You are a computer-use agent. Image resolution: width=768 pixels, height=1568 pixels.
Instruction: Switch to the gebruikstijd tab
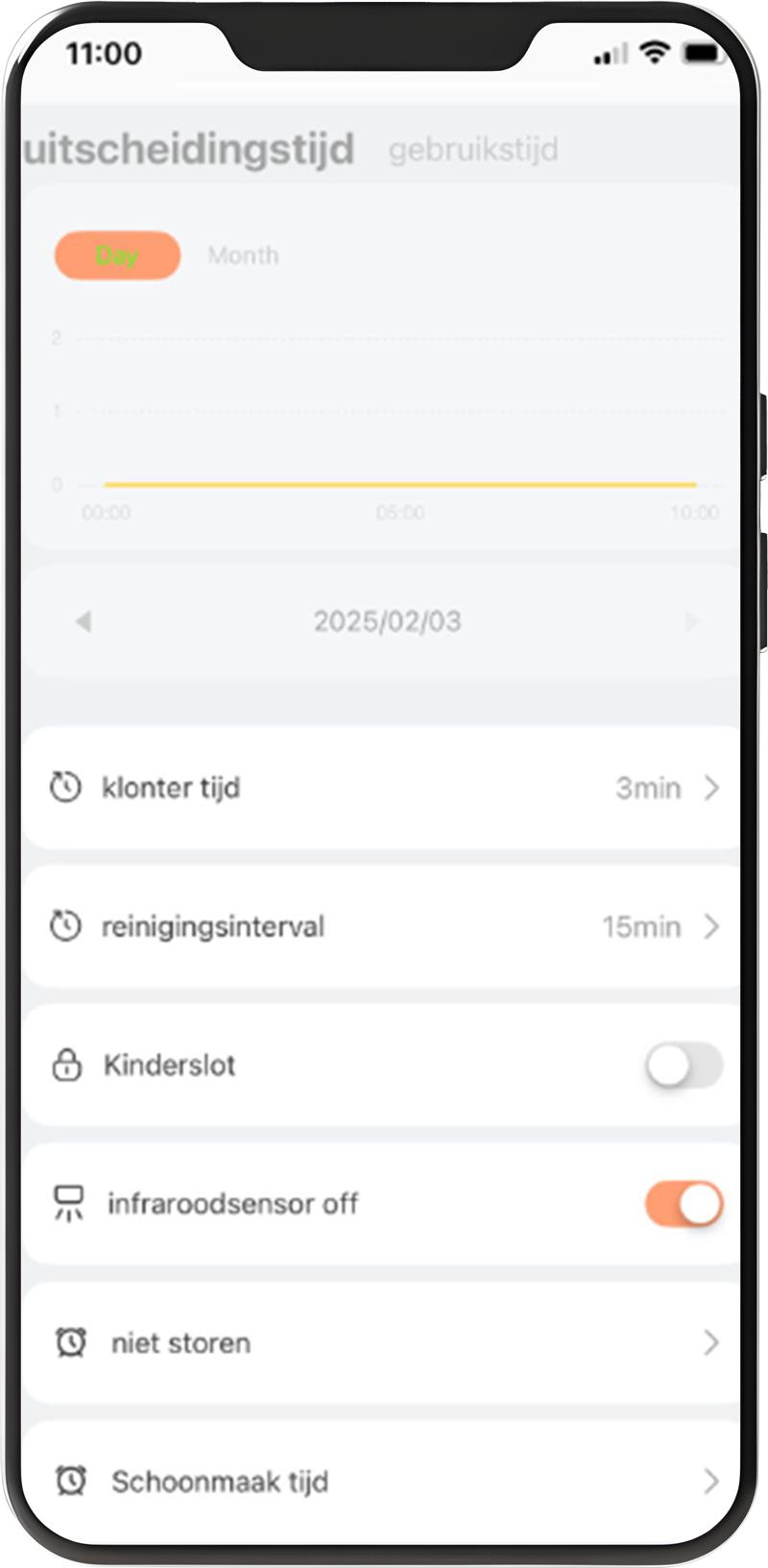coord(472,150)
